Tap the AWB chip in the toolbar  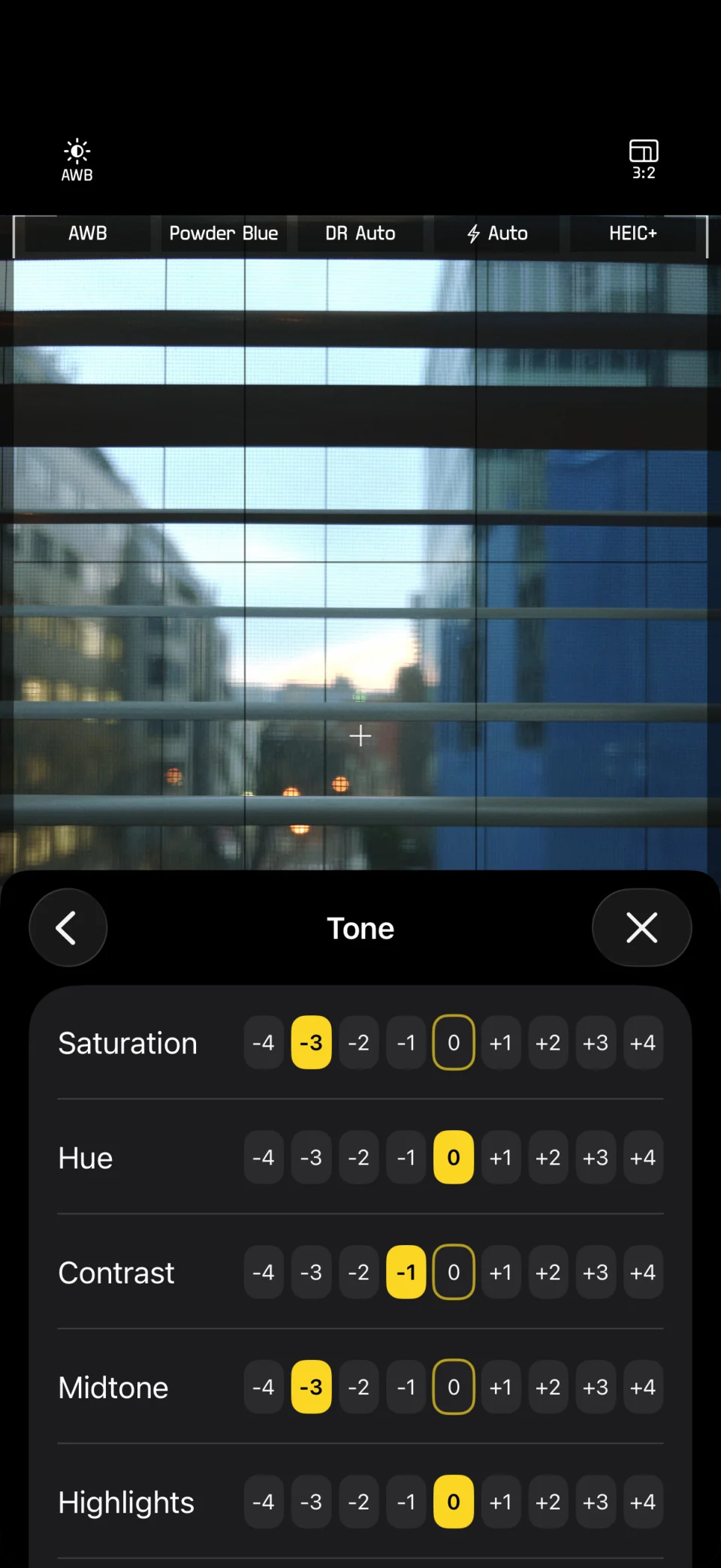tap(87, 234)
